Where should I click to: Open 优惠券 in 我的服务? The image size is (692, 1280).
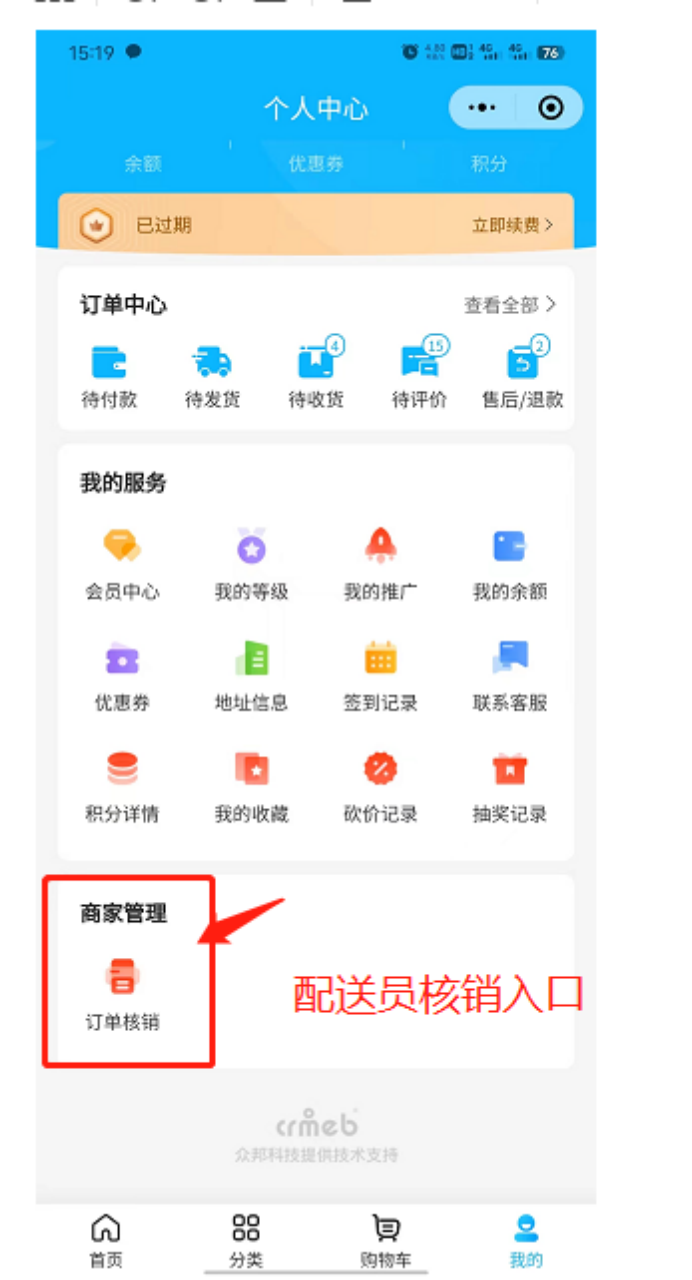point(122,674)
